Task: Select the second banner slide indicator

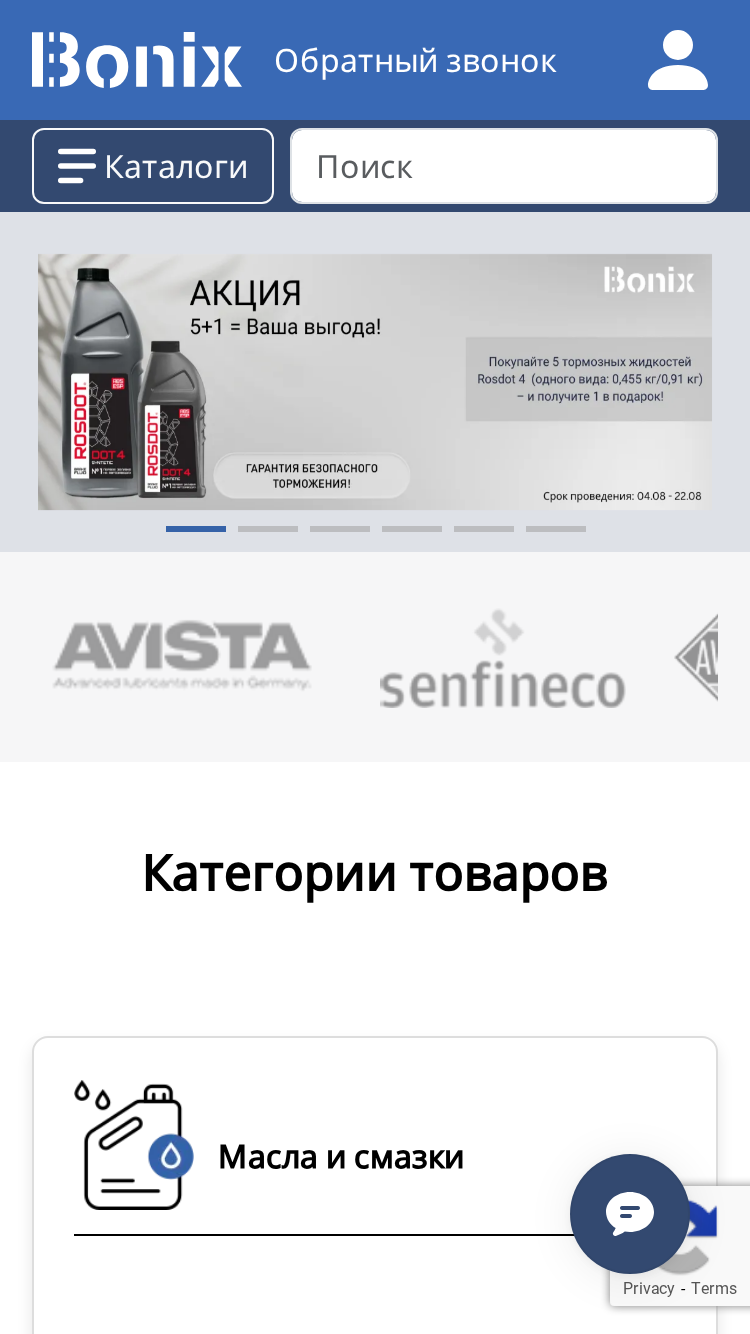Action: pos(268,529)
